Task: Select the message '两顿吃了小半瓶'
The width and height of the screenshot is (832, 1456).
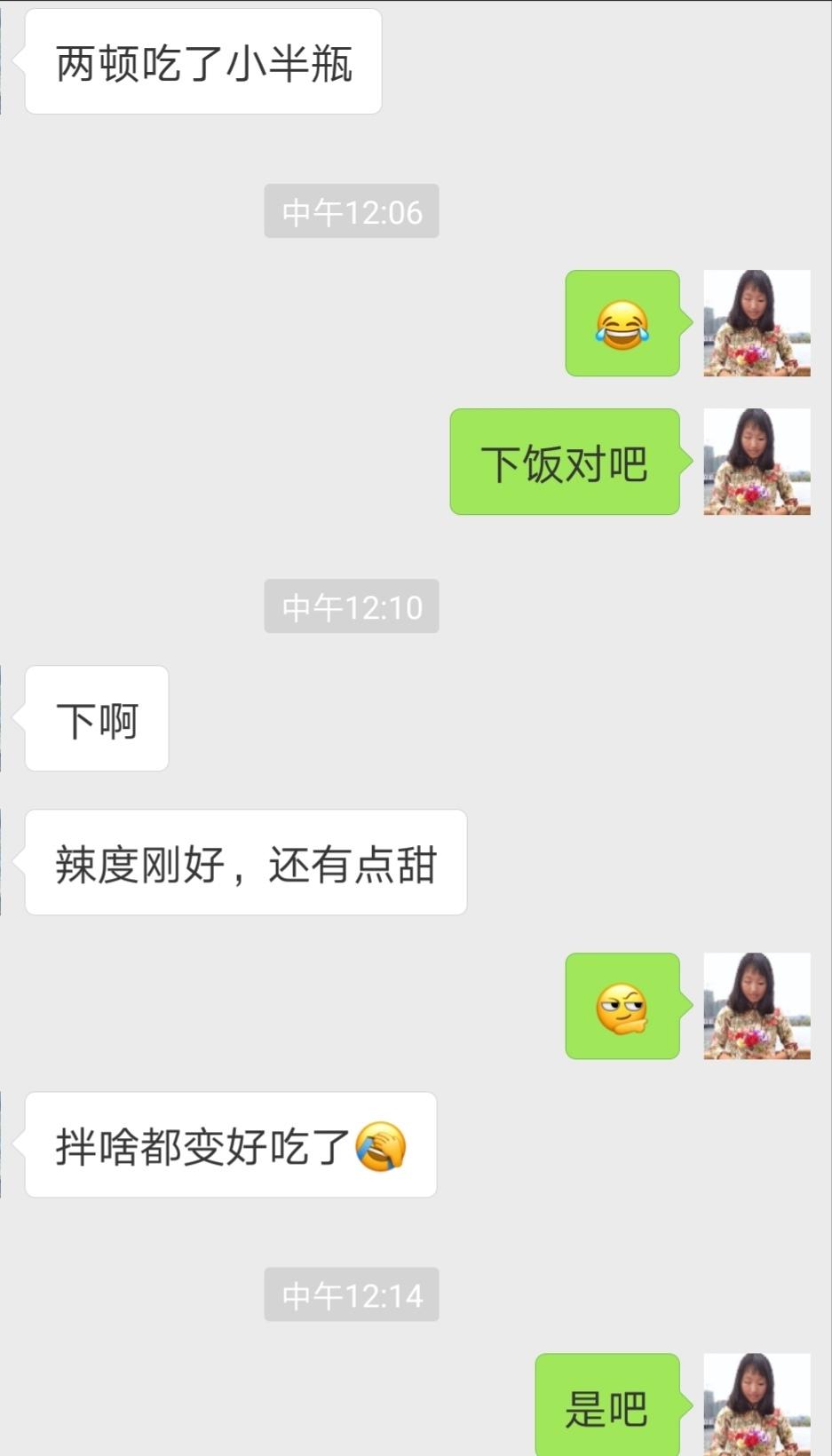Action: click(202, 60)
